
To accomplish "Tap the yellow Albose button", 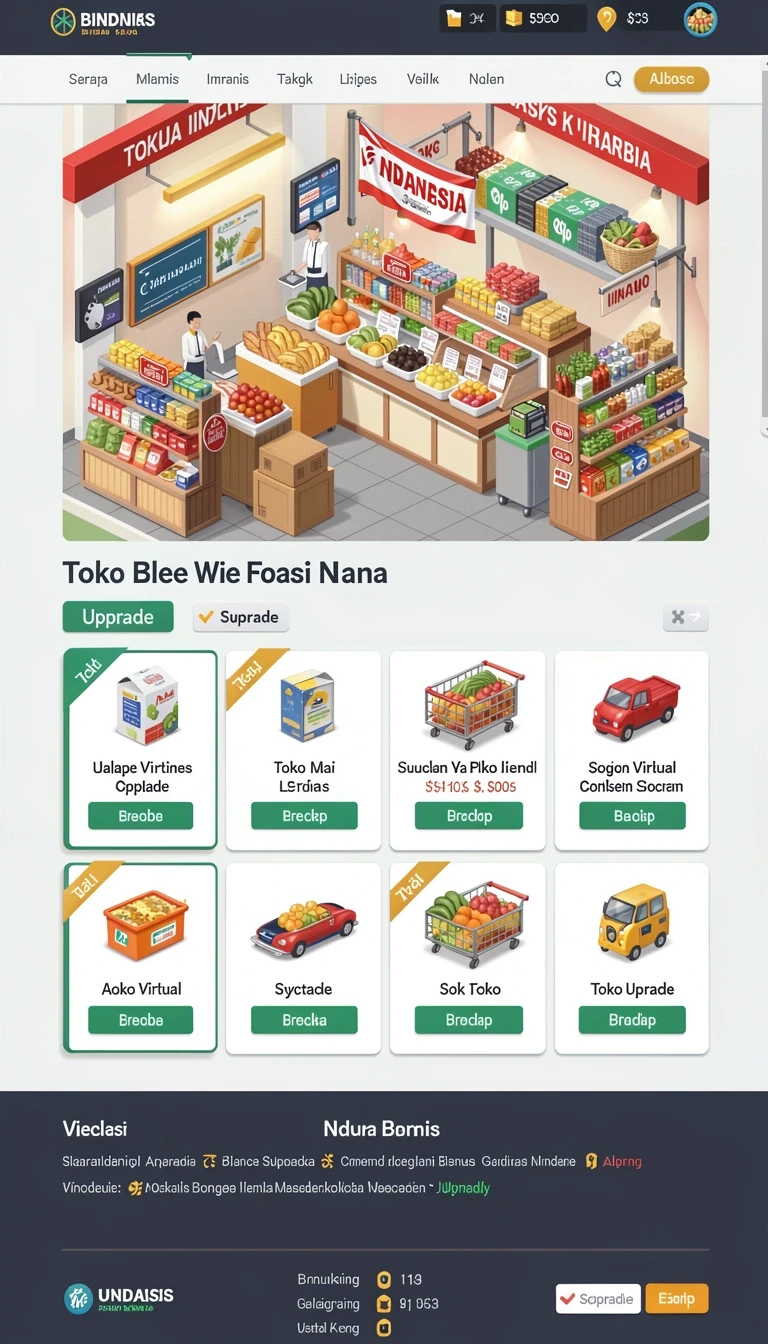I will (x=671, y=79).
